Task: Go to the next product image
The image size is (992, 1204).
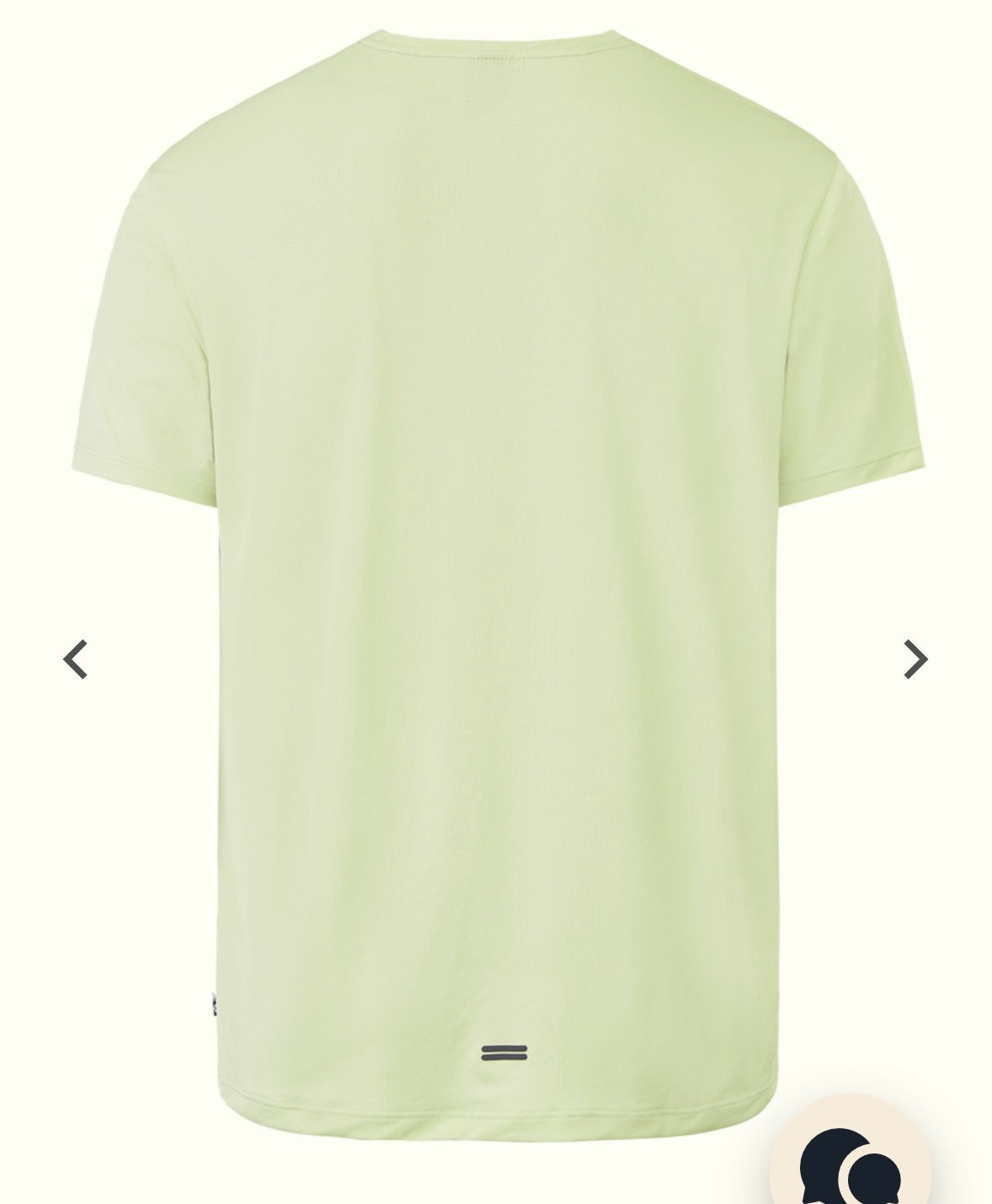Action: pyautogui.click(x=915, y=659)
